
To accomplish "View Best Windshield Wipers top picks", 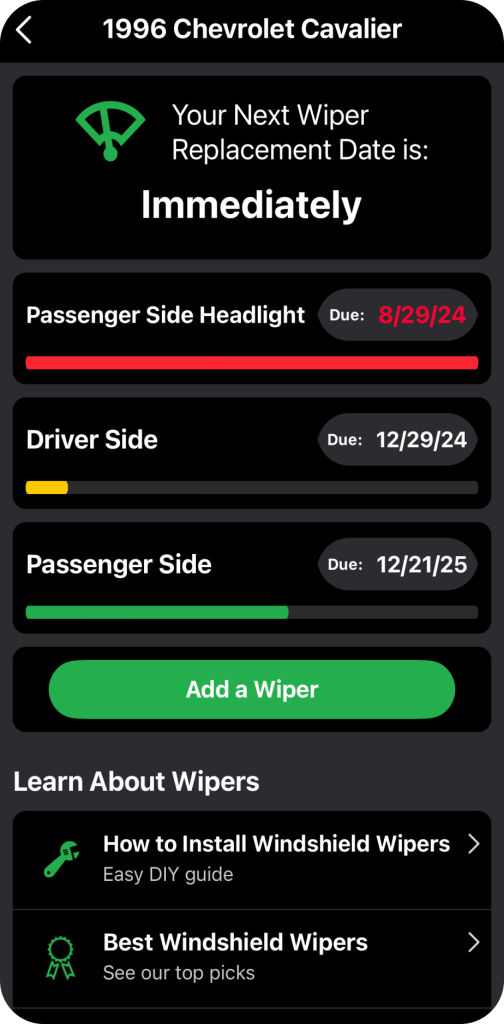I will coord(252,959).
